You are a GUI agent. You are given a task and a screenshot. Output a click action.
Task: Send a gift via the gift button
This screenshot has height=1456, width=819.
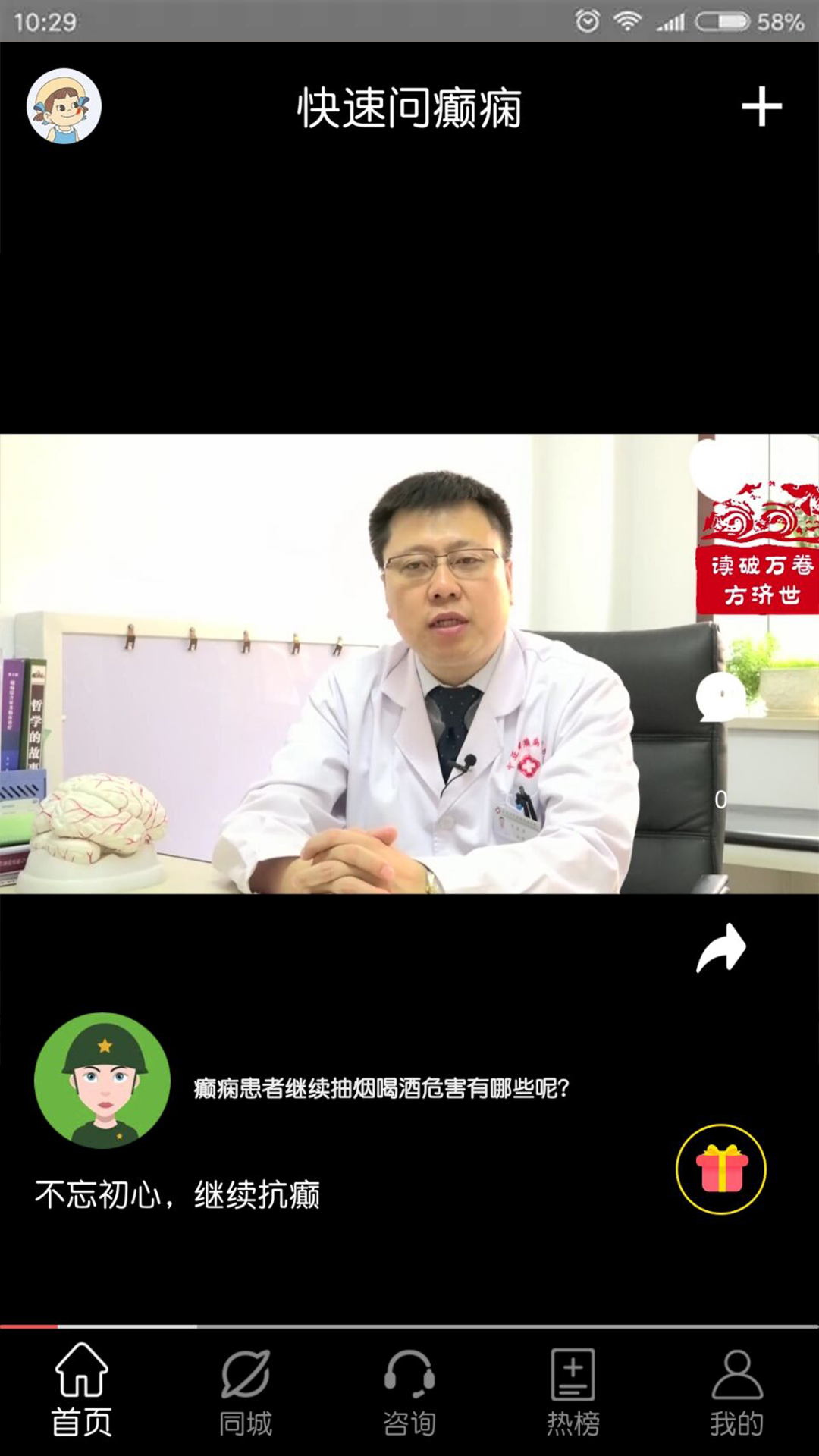click(721, 1169)
